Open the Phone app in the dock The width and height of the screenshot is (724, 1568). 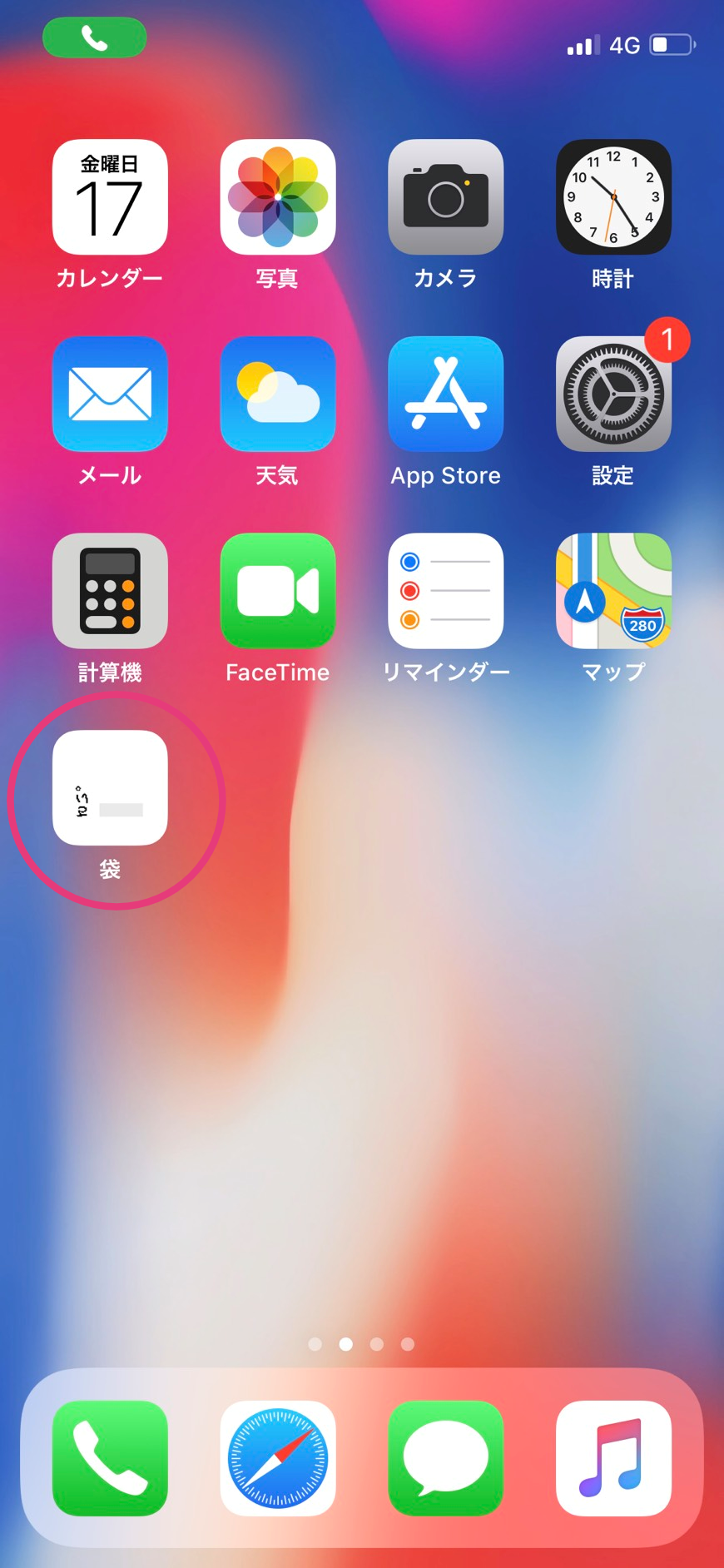click(x=110, y=1458)
